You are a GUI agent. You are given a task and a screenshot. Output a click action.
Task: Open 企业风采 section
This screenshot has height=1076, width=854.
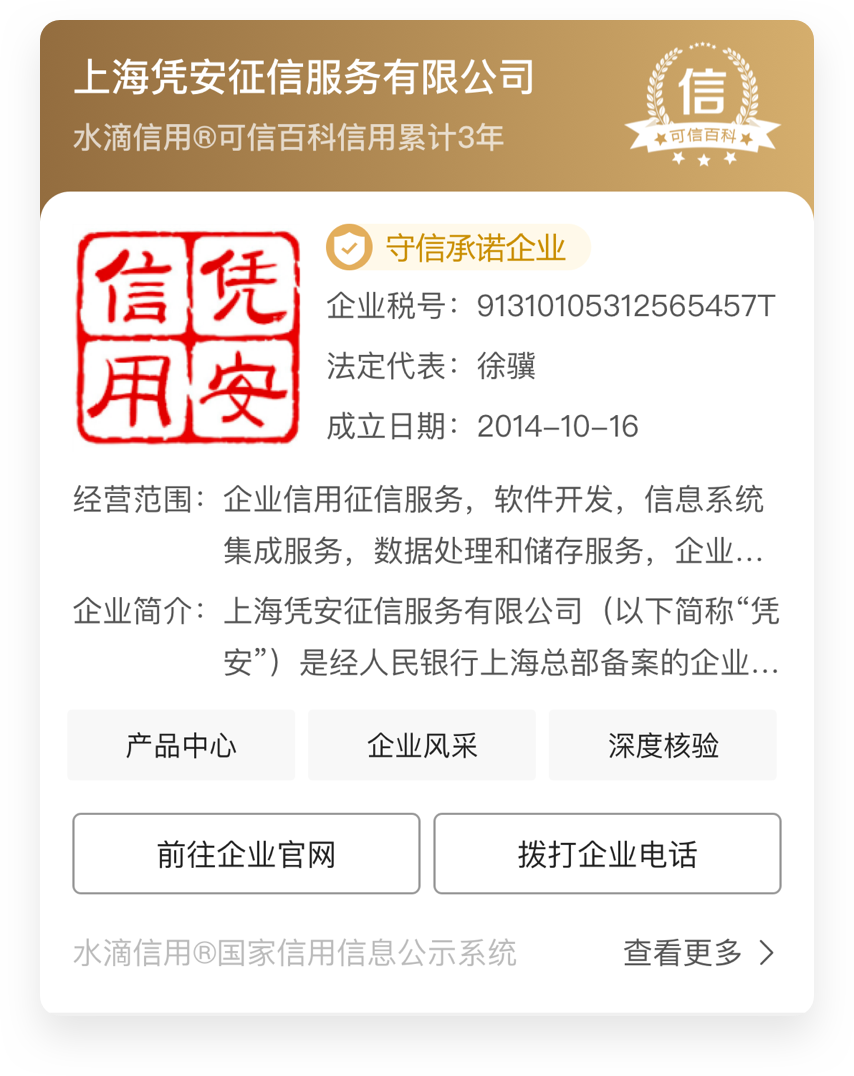[x=422, y=746]
